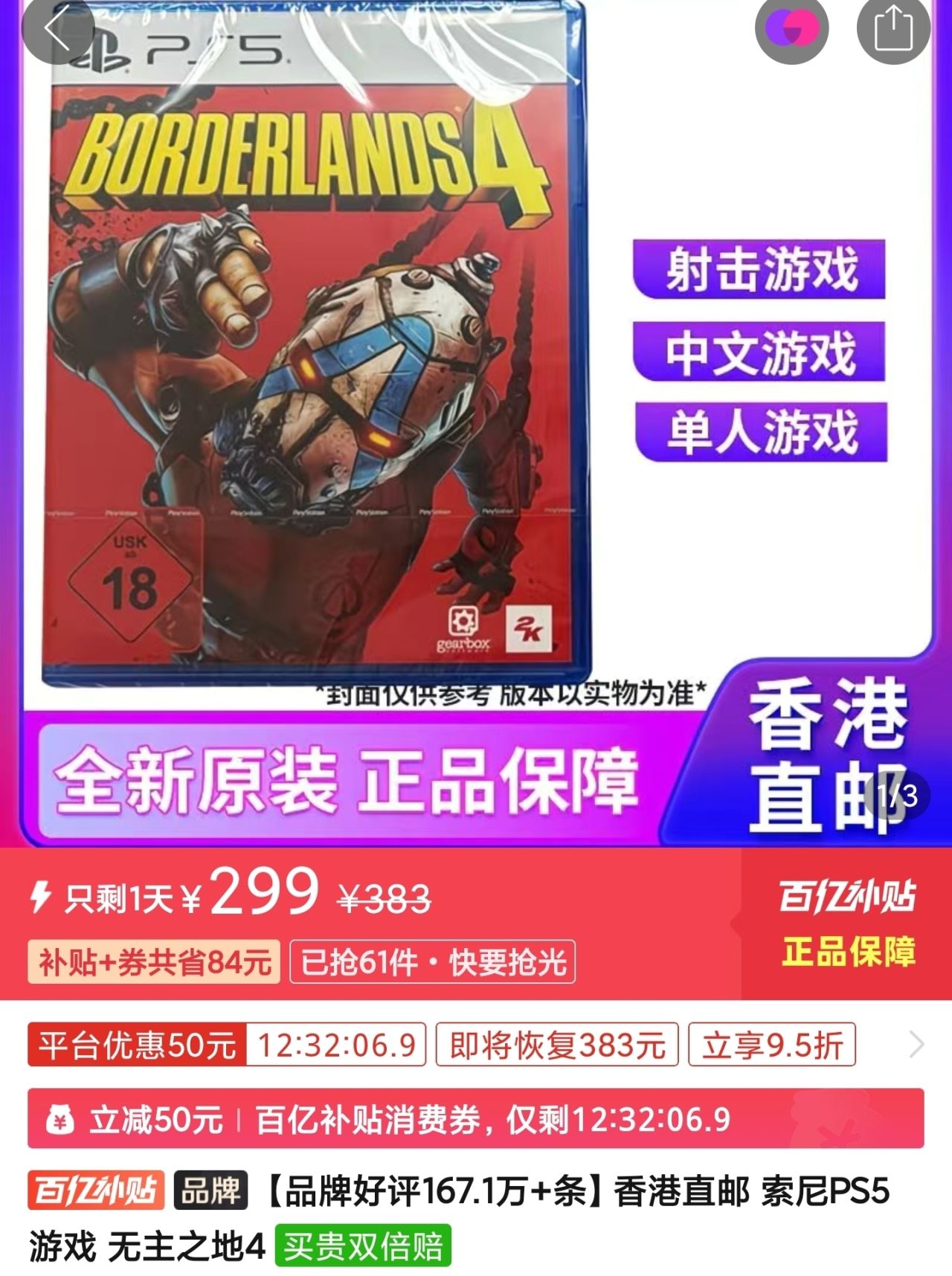Open the 立减50元 coupon banner

pos(476,1118)
